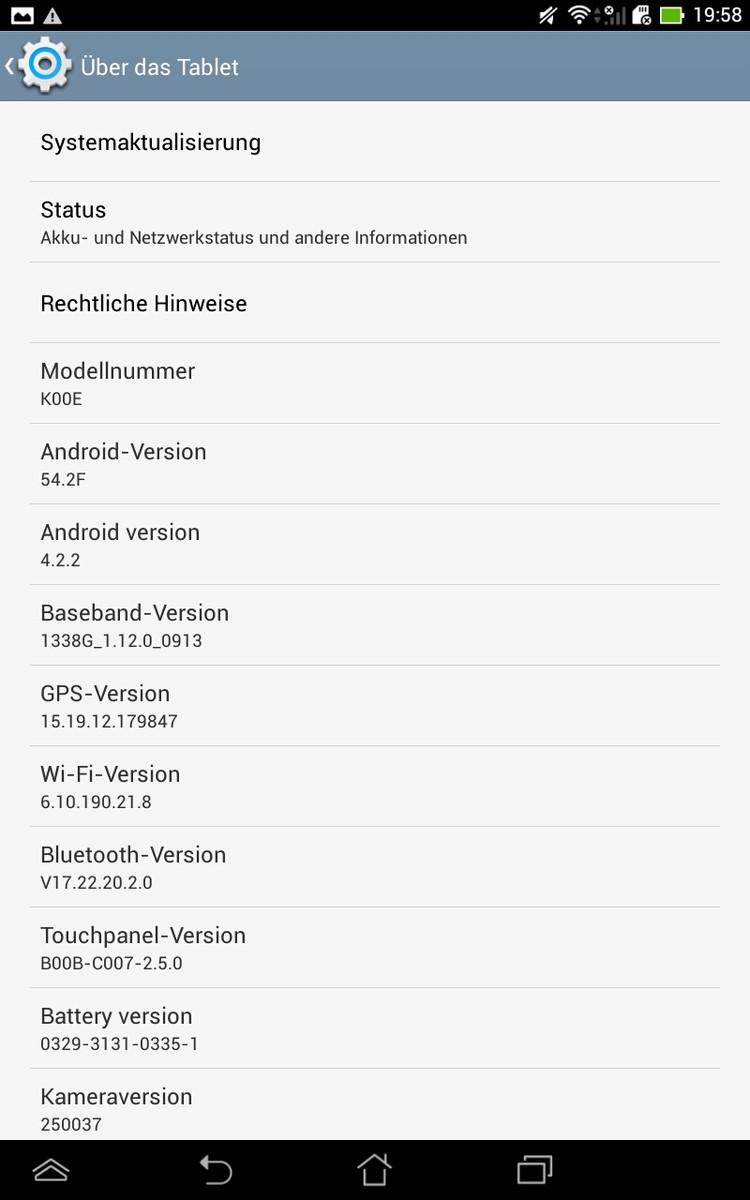The image size is (750, 1200).
Task: Select the Baseband-Version row
Action: point(375,625)
